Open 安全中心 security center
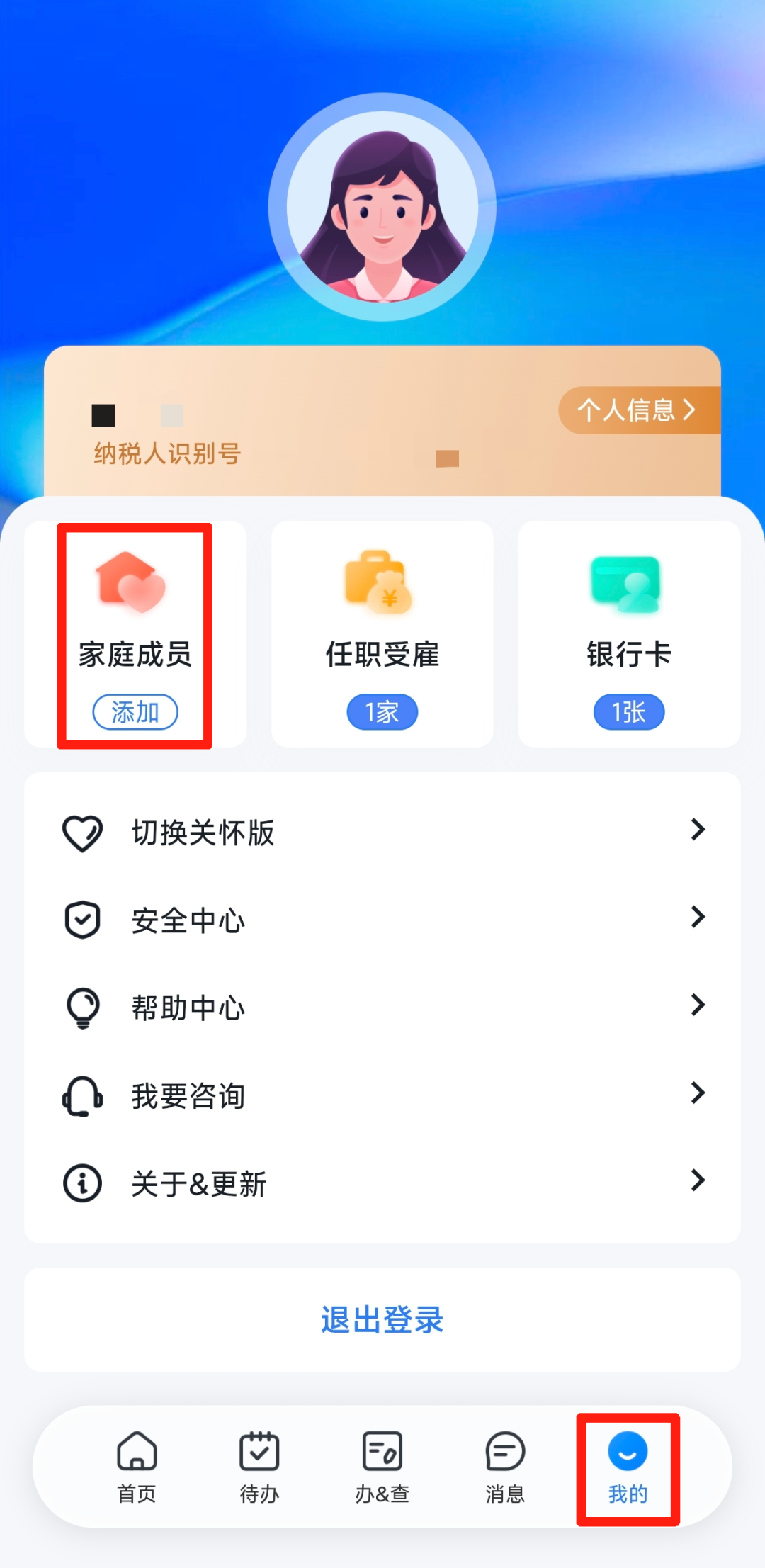Viewport: 765px width, 1568px height. pos(382,920)
